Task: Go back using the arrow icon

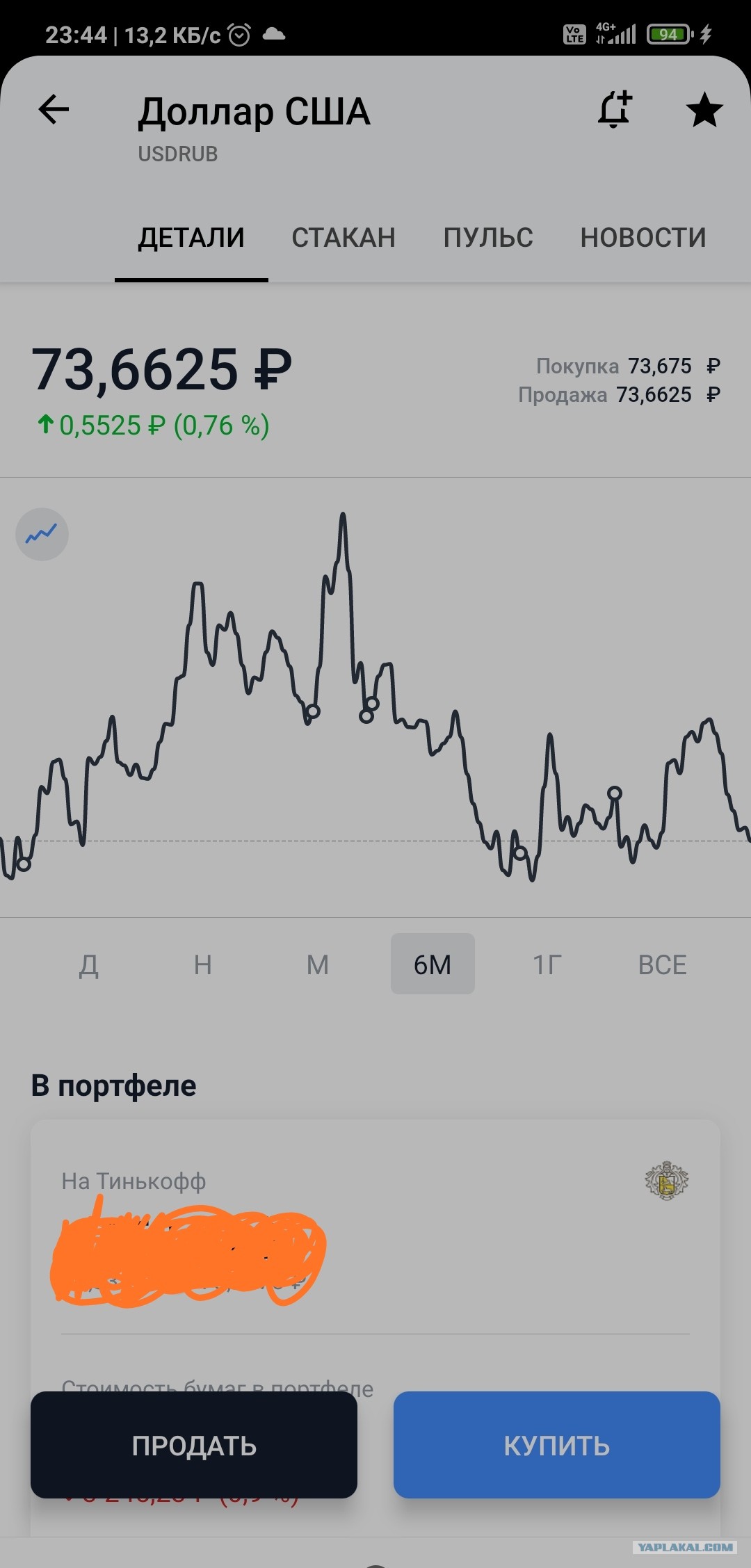Action: 54,110
